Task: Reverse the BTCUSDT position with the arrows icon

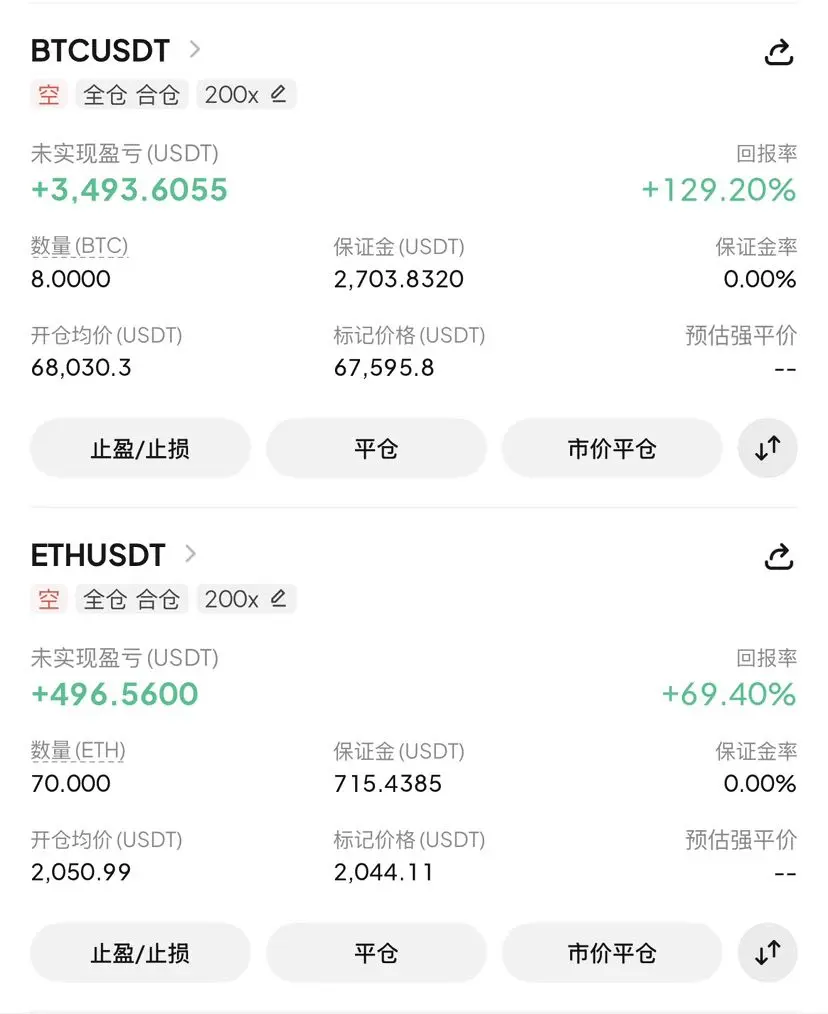Action: [x=768, y=449]
